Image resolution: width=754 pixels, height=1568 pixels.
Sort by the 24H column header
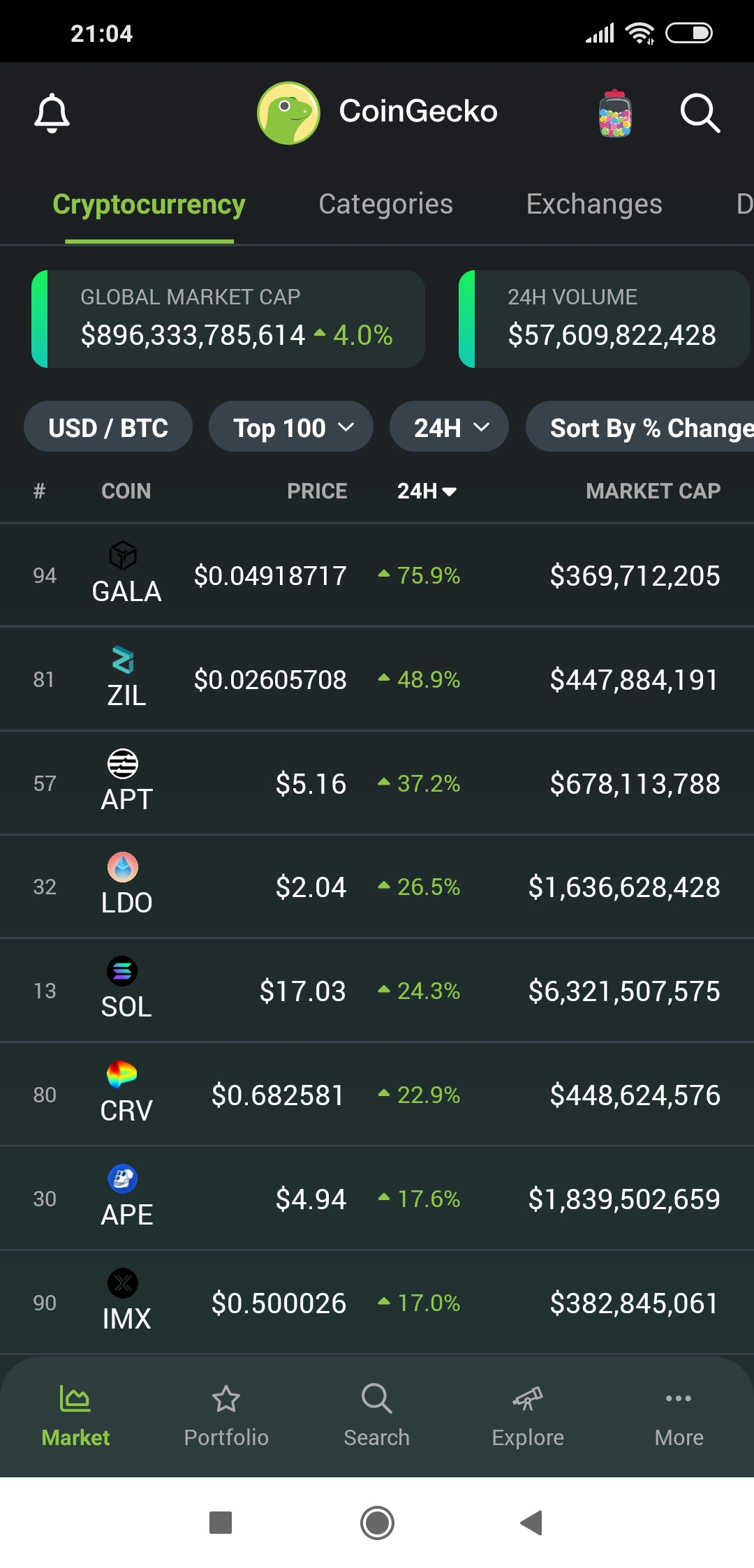tap(427, 491)
